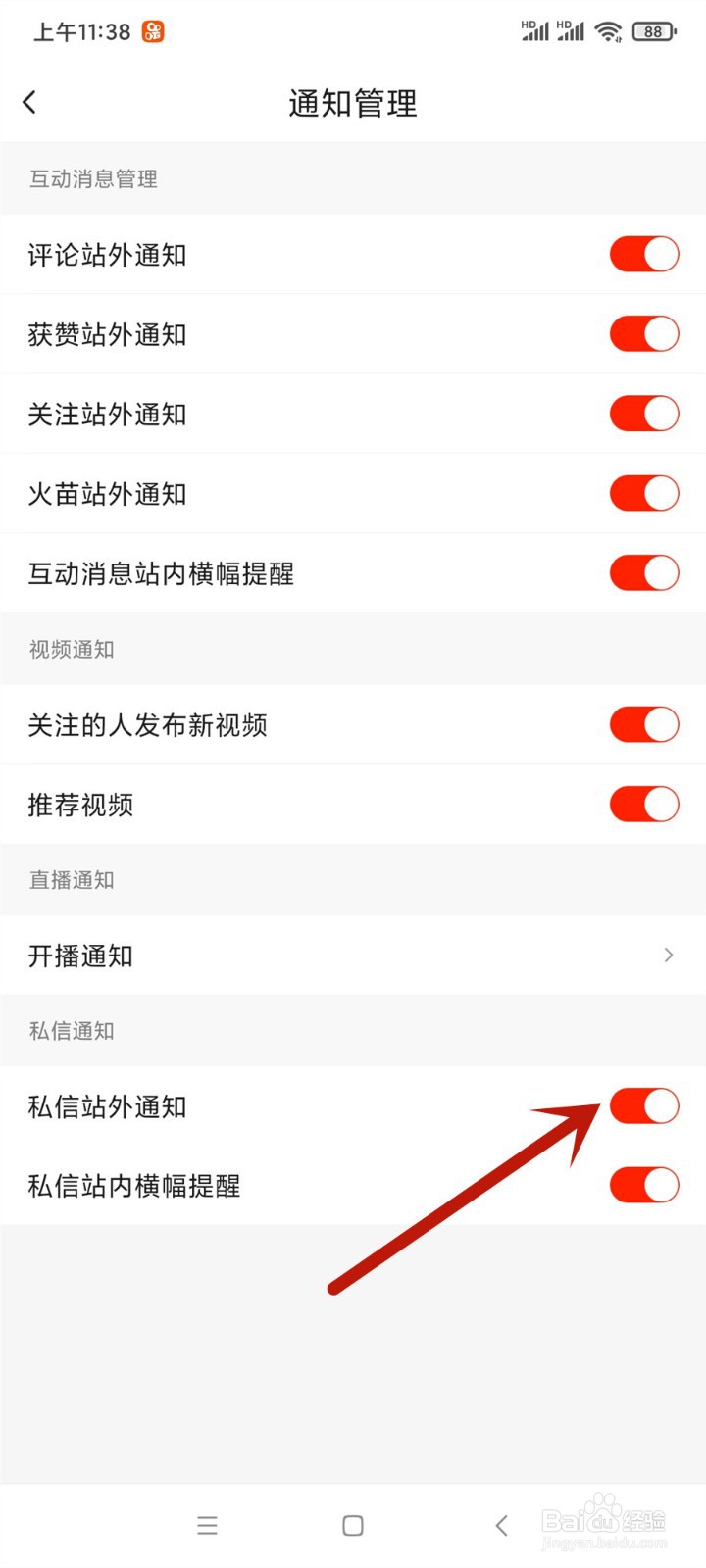Open 开播通知 settings
Image resolution: width=706 pixels, height=1568 pixels.
pyautogui.click(x=353, y=955)
